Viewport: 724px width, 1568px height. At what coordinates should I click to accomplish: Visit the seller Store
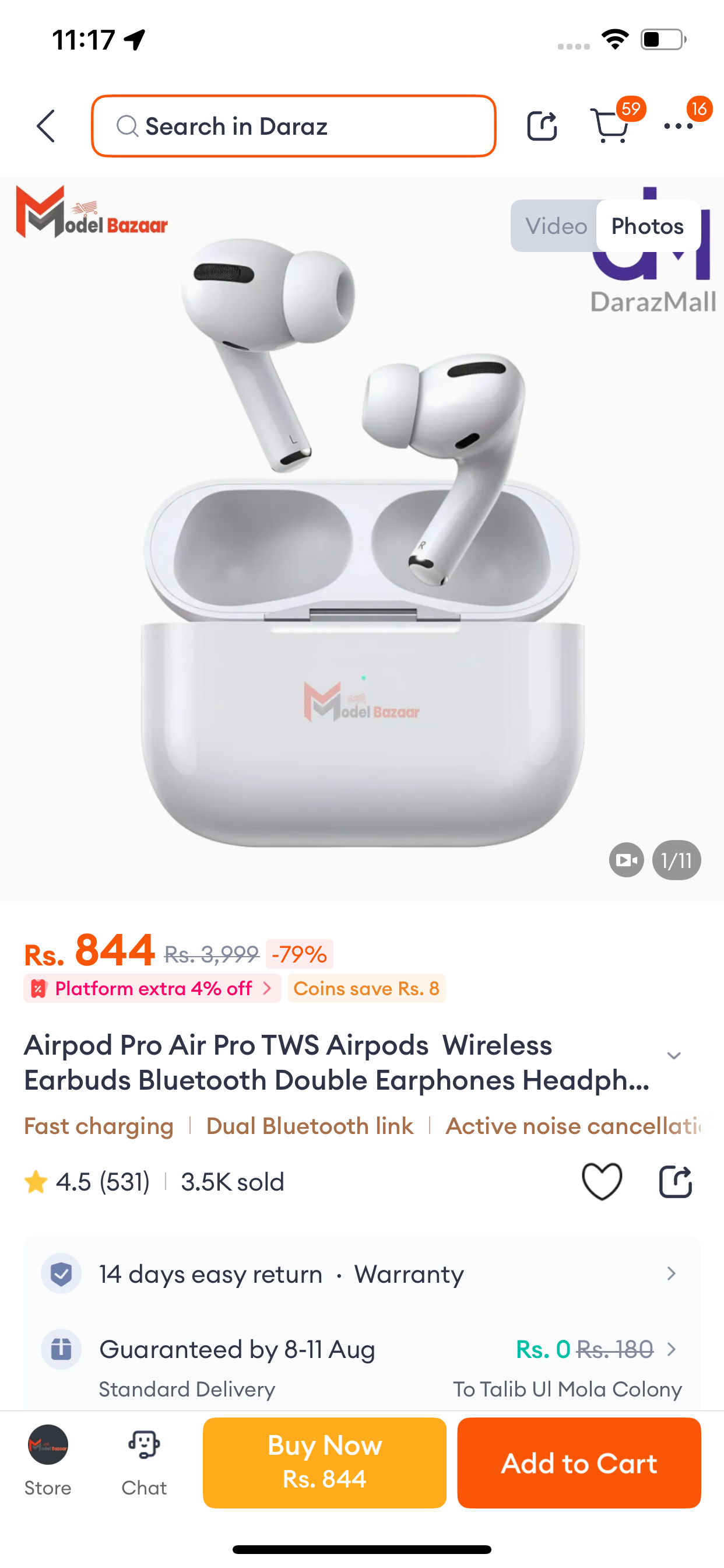[x=48, y=1461]
